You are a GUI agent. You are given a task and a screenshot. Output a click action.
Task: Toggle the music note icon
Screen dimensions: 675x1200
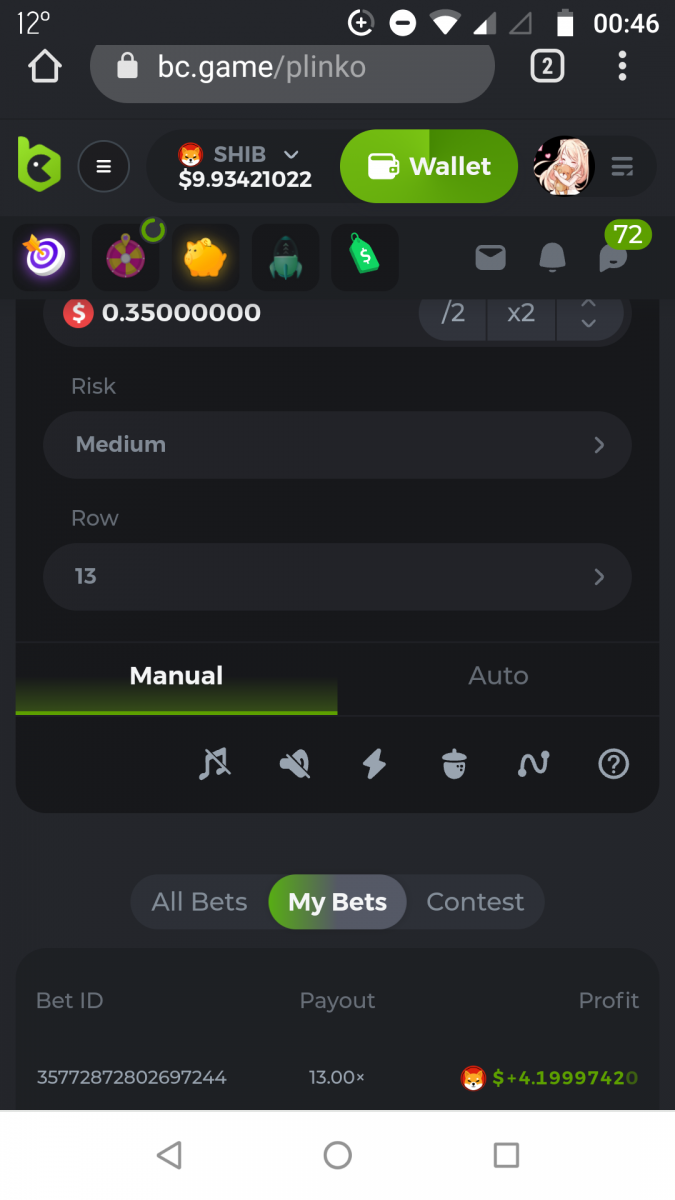214,764
